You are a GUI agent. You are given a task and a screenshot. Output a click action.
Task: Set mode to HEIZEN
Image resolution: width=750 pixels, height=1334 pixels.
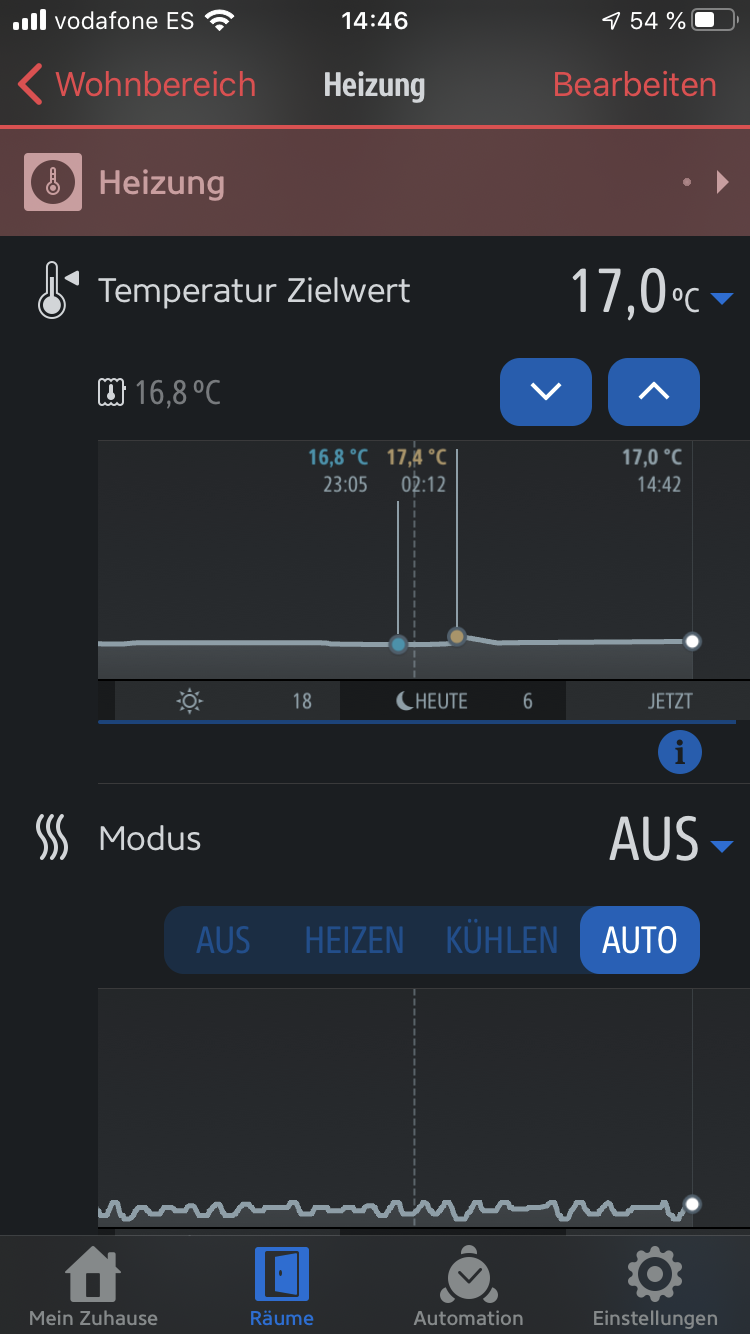pos(354,940)
